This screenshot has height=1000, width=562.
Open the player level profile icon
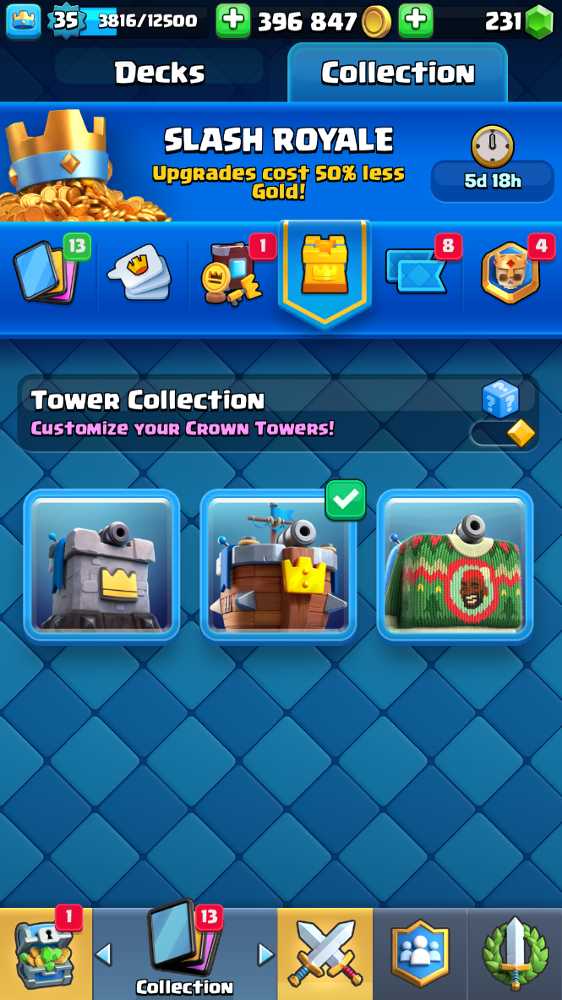23,21
